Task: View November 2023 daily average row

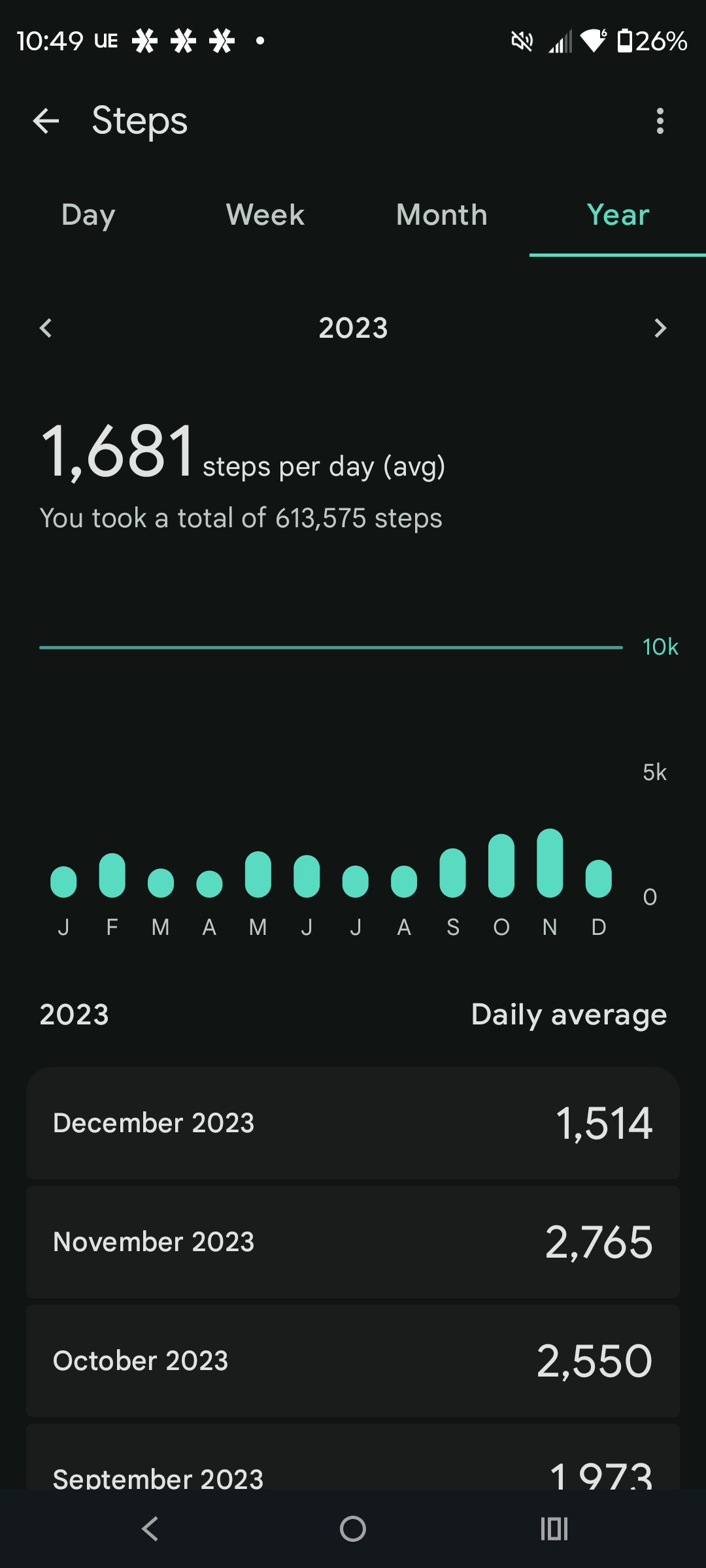Action: [353, 1242]
